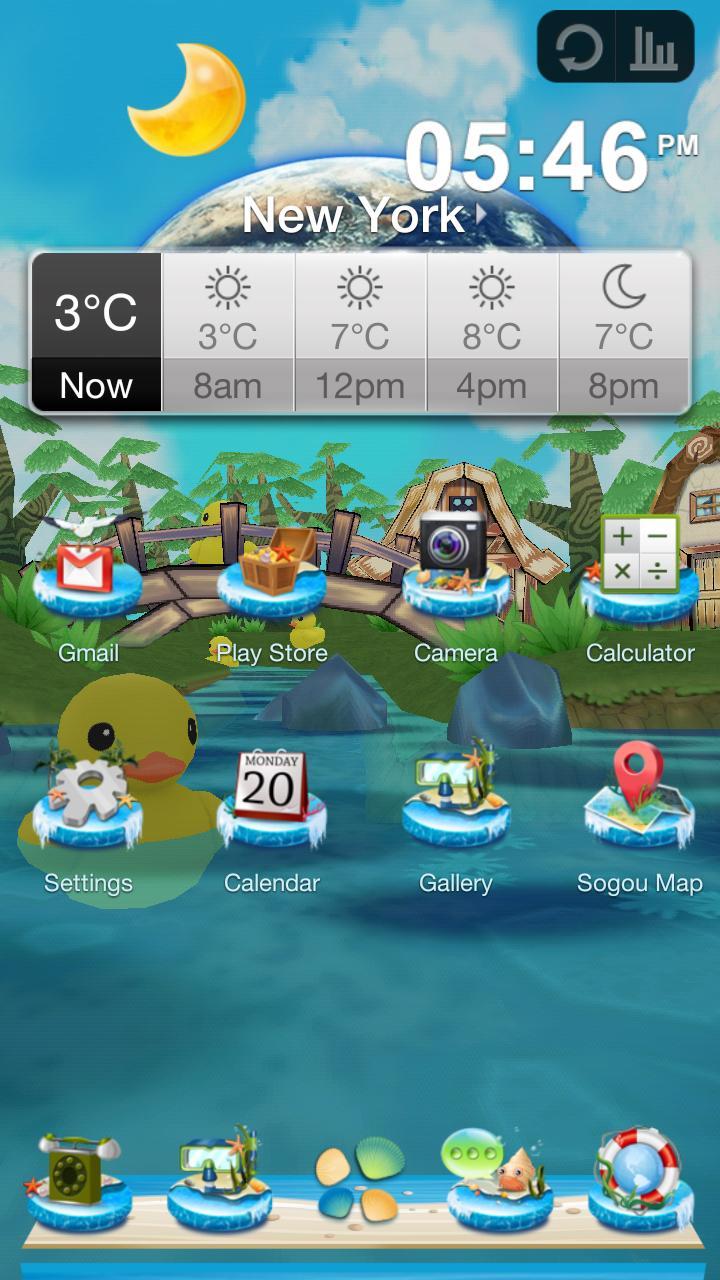Refresh the weather widget
The width and height of the screenshot is (720, 1280).
pos(578,47)
